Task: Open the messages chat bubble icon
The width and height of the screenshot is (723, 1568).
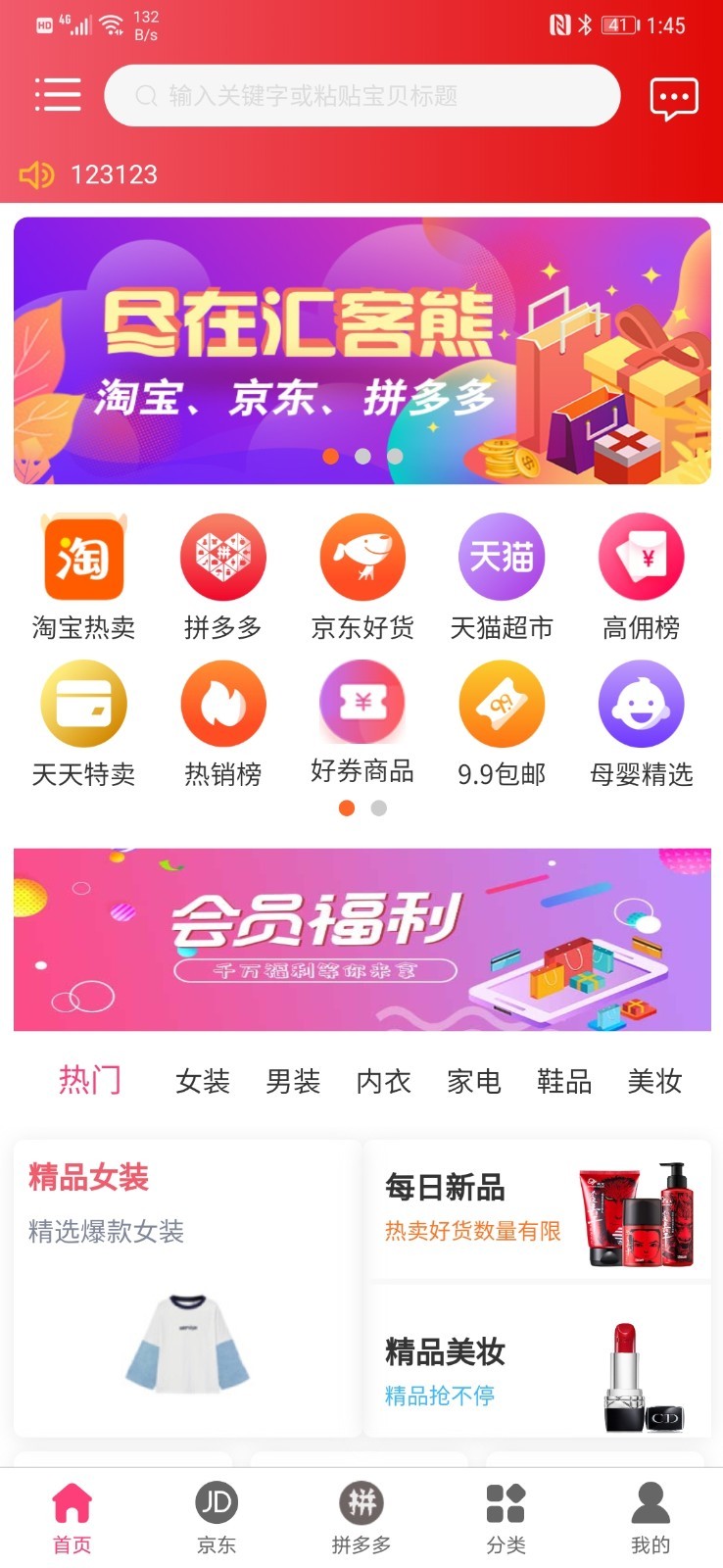Action: click(674, 98)
